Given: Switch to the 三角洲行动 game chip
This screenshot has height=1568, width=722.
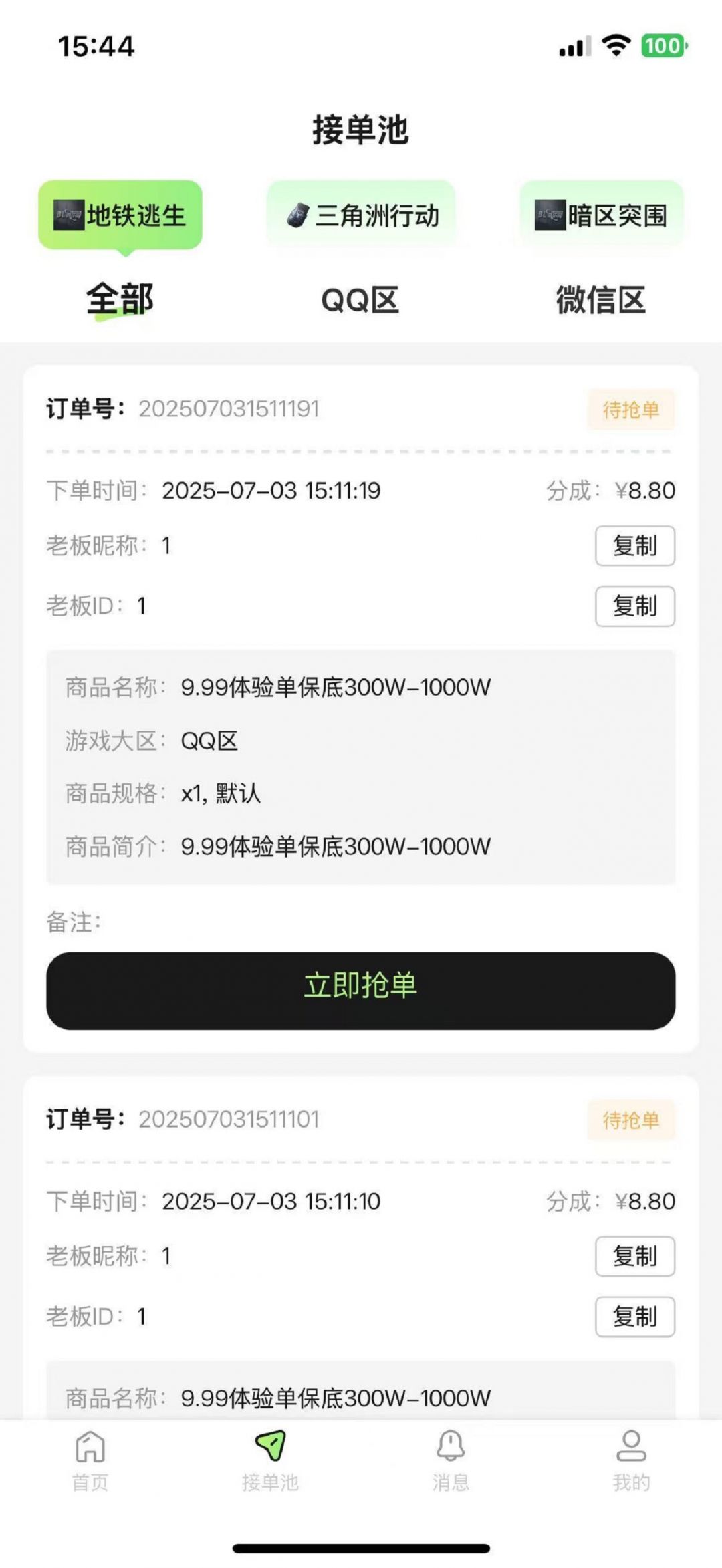Looking at the screenshot, I should click(x=361, y=215).
